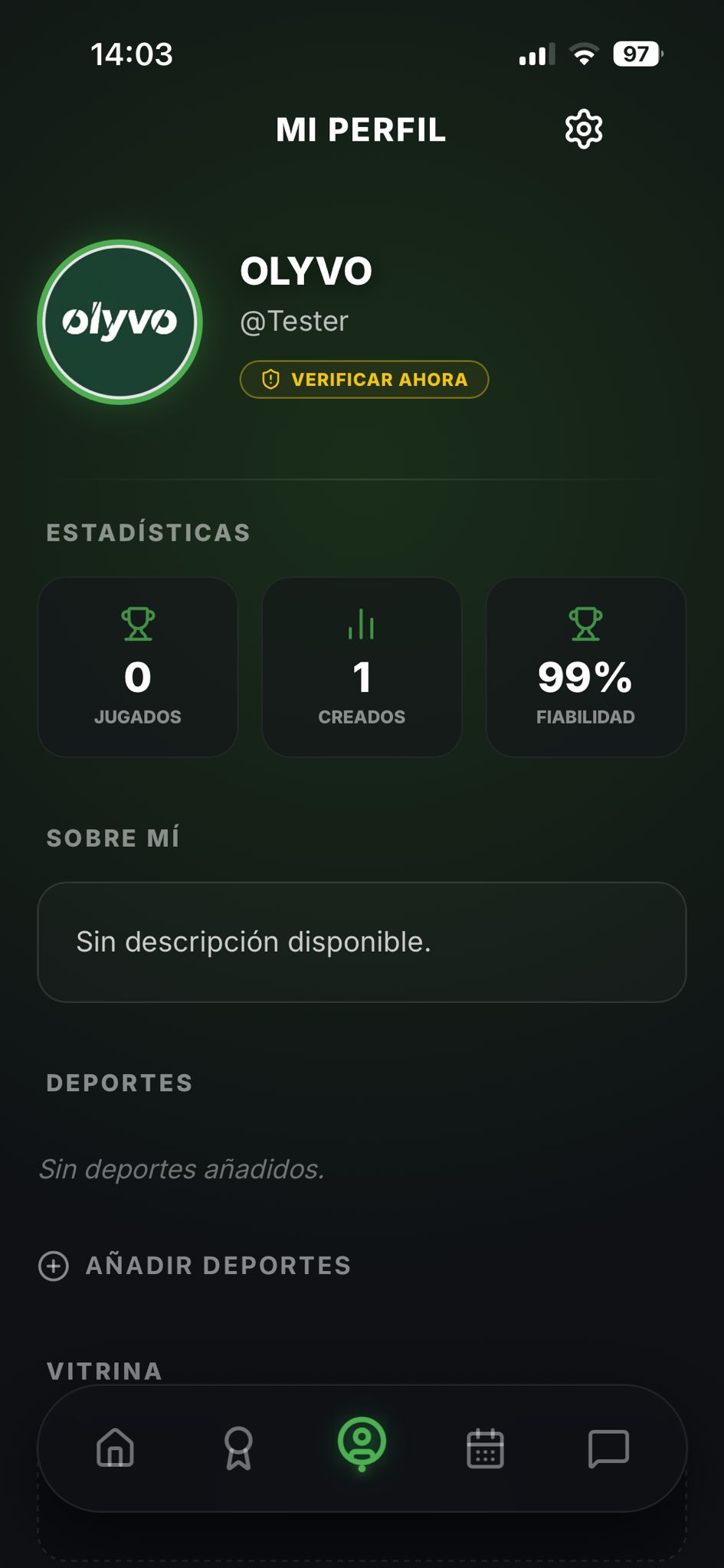Tap the plus icon beside AÑADIR DEPORTES
Image resolution: width=724 pixels, height=1568 pixels.
pyautogui.click(x=53, y=1266)
